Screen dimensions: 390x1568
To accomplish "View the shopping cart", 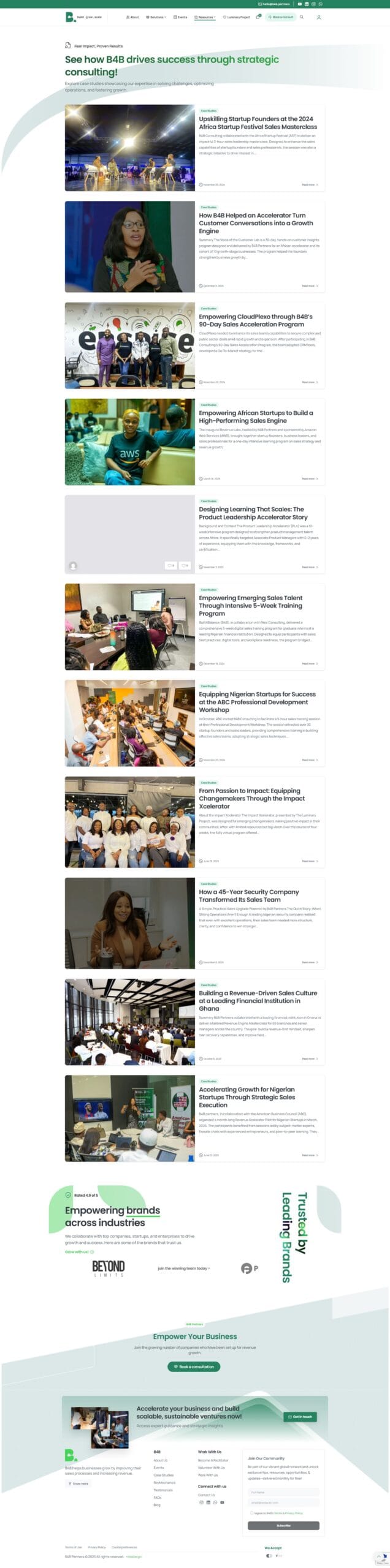I will (258, 17).
